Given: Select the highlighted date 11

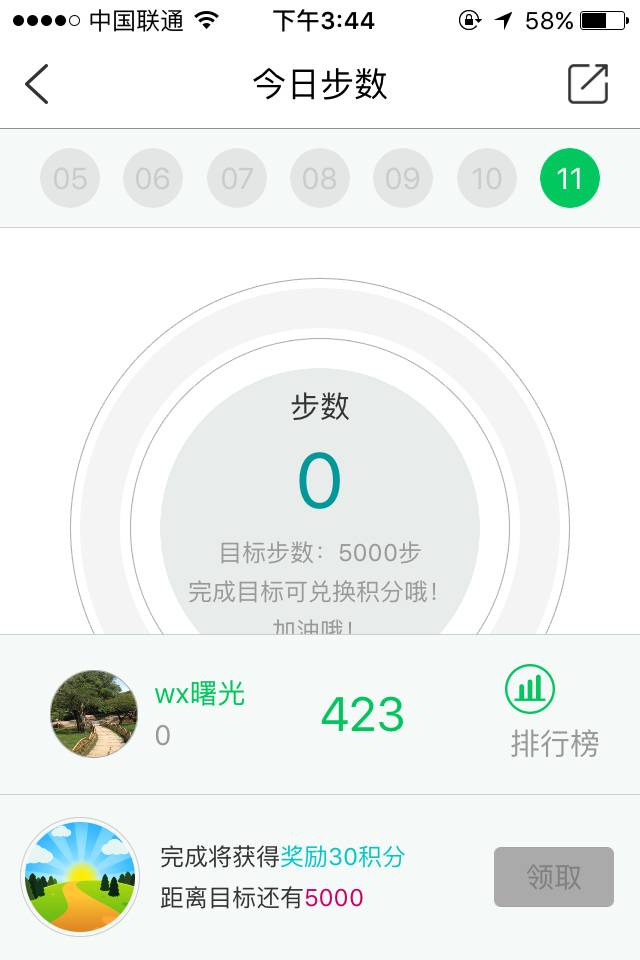Looking at the screenshot, I should coord(570,179).
